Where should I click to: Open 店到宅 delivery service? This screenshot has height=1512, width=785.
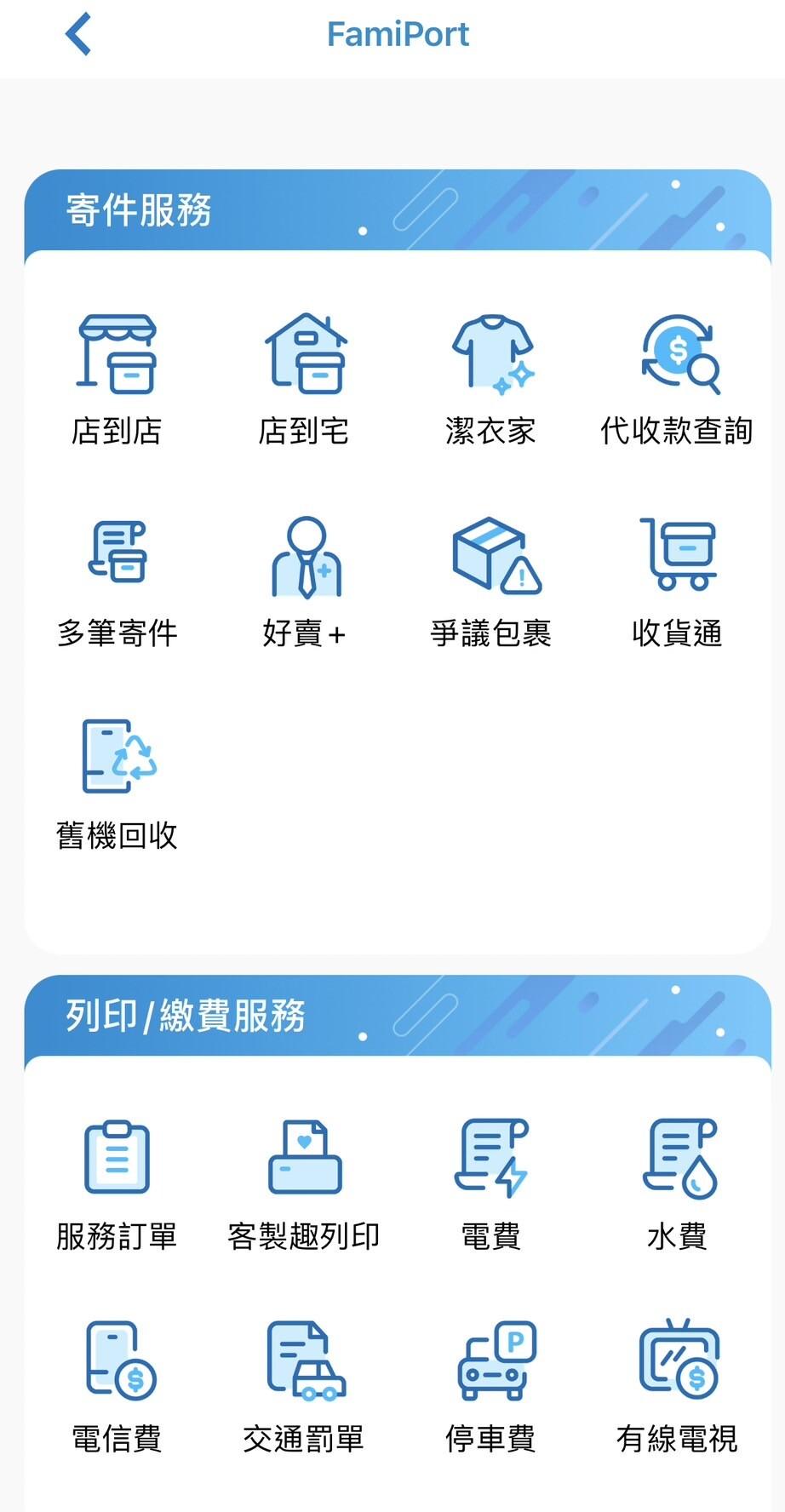point(304,381)
